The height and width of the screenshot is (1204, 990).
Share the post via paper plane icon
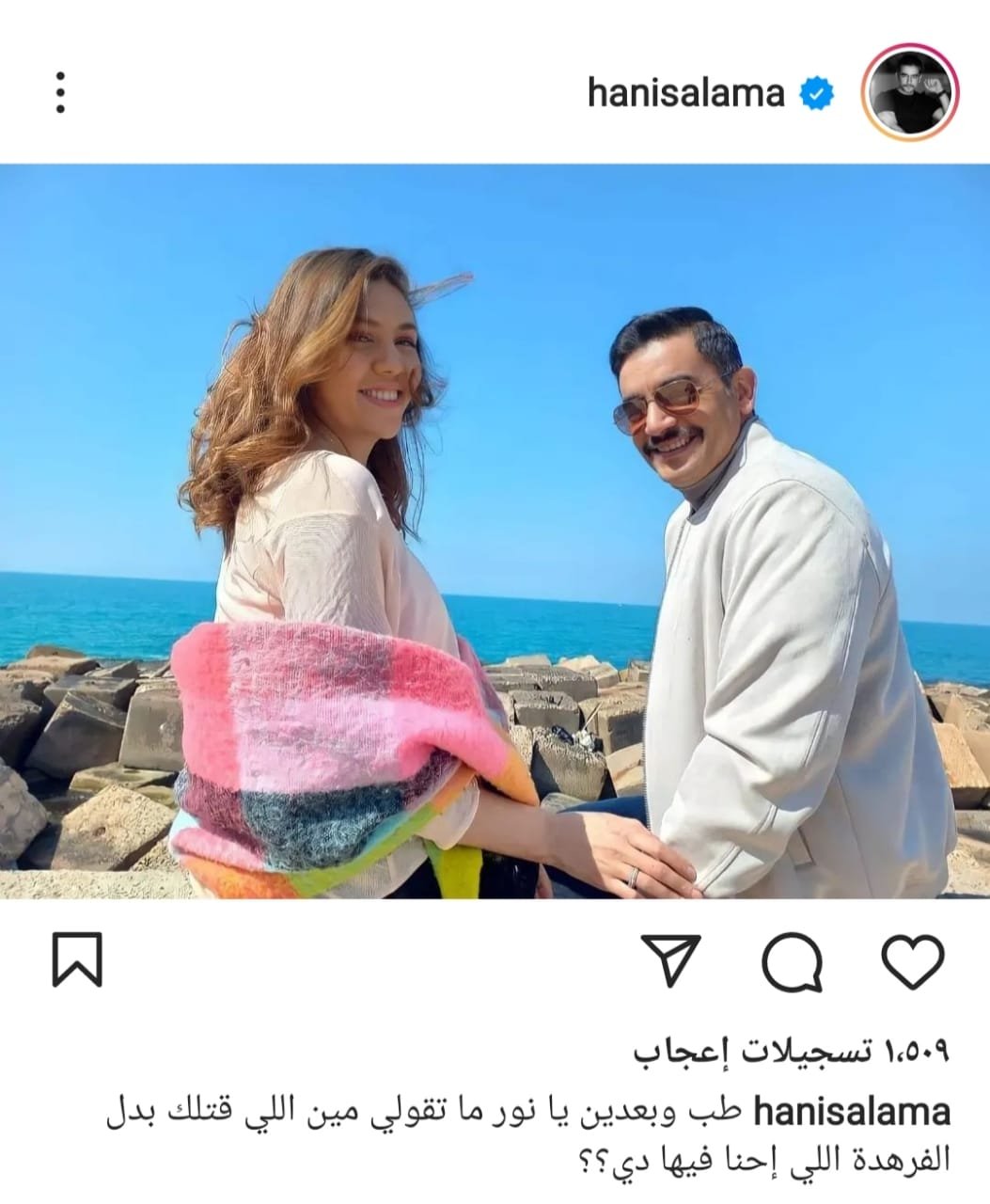click(x=671, y=961)
